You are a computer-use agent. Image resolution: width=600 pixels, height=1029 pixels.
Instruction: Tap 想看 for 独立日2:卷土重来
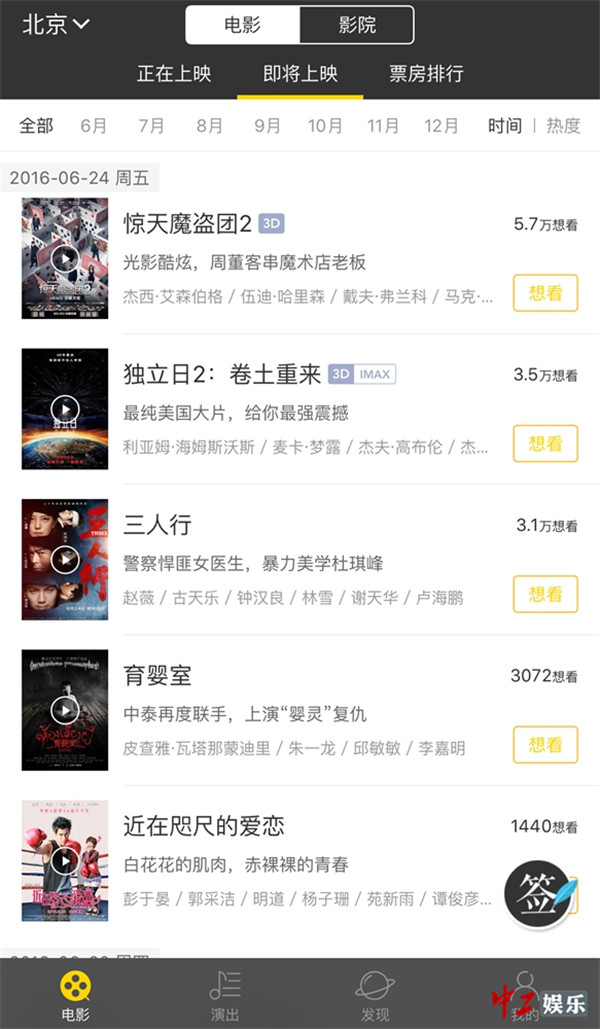tap(545, 443)
